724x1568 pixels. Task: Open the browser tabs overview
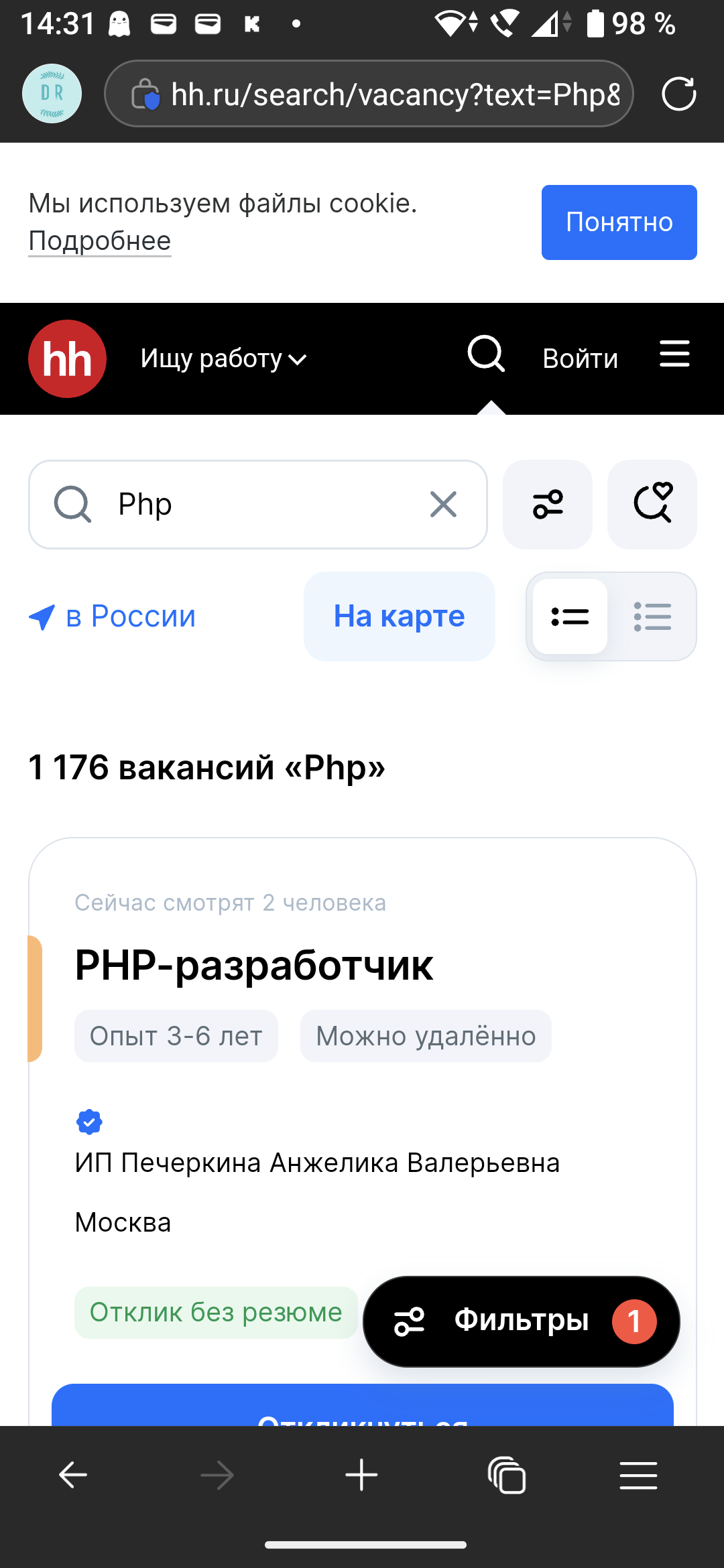[507, 1475]
